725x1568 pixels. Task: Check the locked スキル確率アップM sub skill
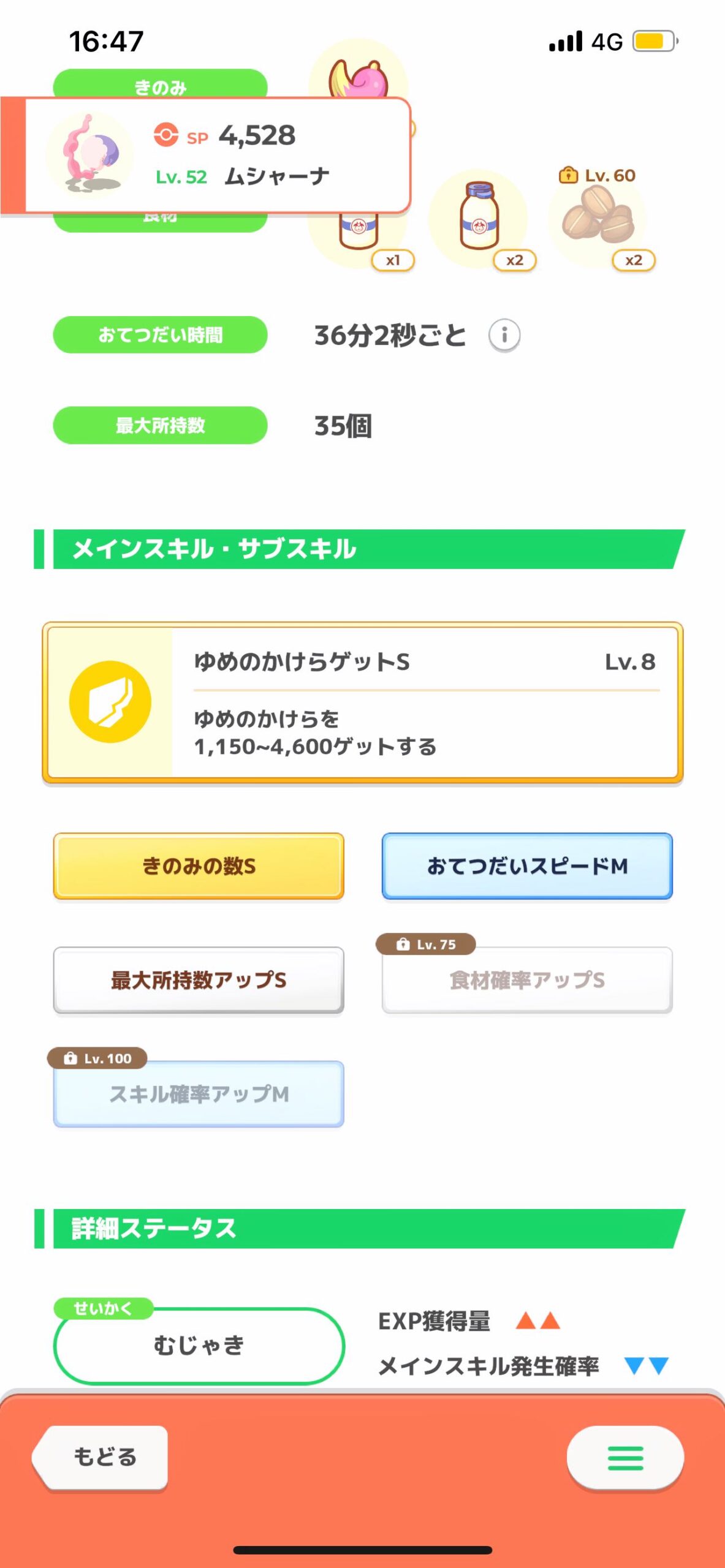click(199, 1094)
